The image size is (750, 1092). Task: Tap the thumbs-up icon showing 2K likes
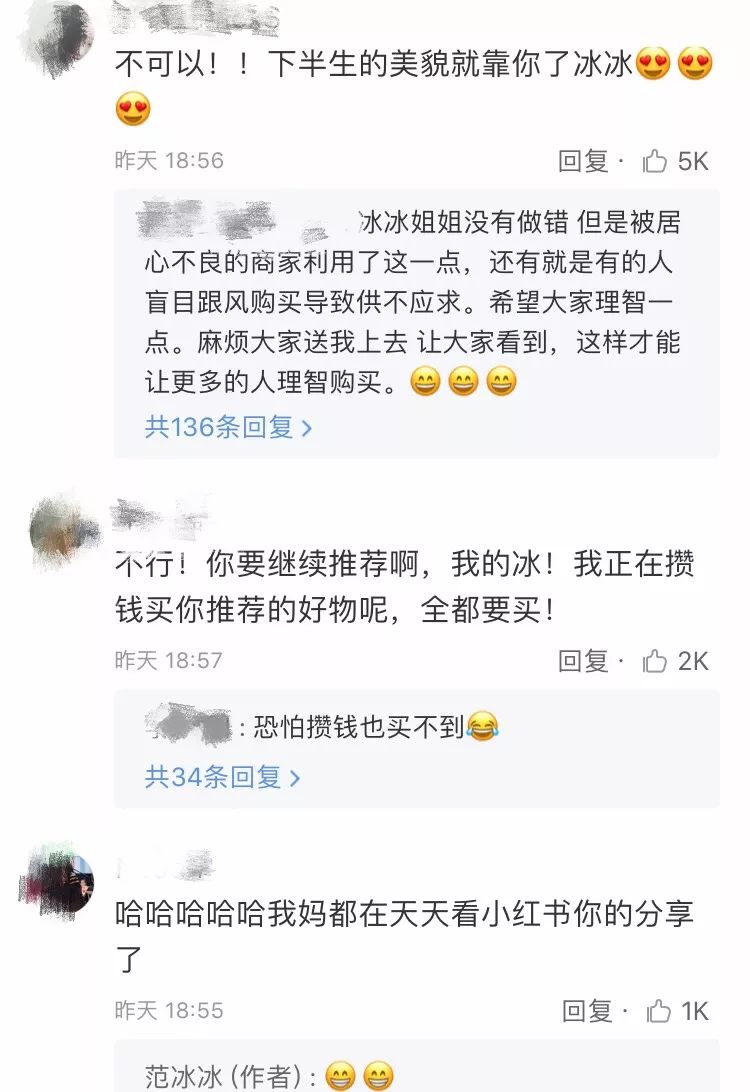655,660
